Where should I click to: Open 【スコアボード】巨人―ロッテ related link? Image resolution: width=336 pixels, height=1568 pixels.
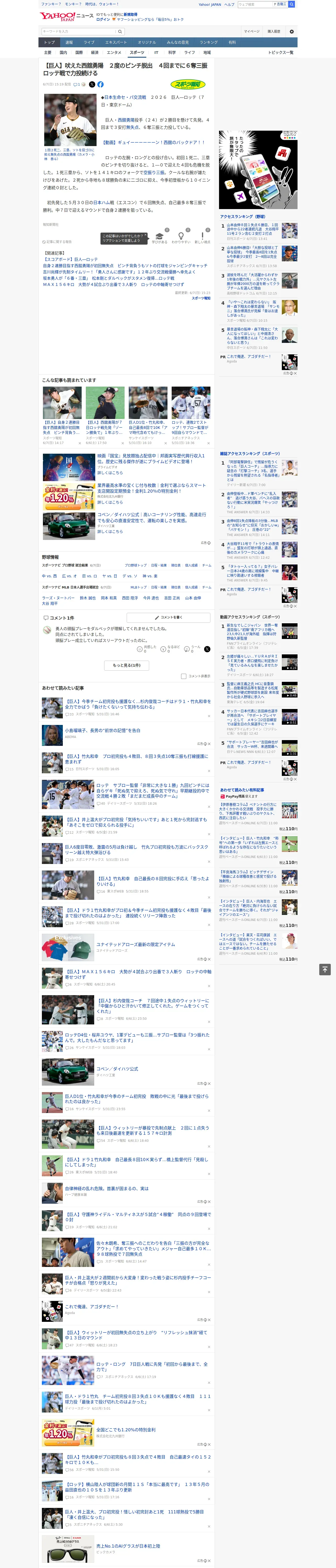click(70, 259)
